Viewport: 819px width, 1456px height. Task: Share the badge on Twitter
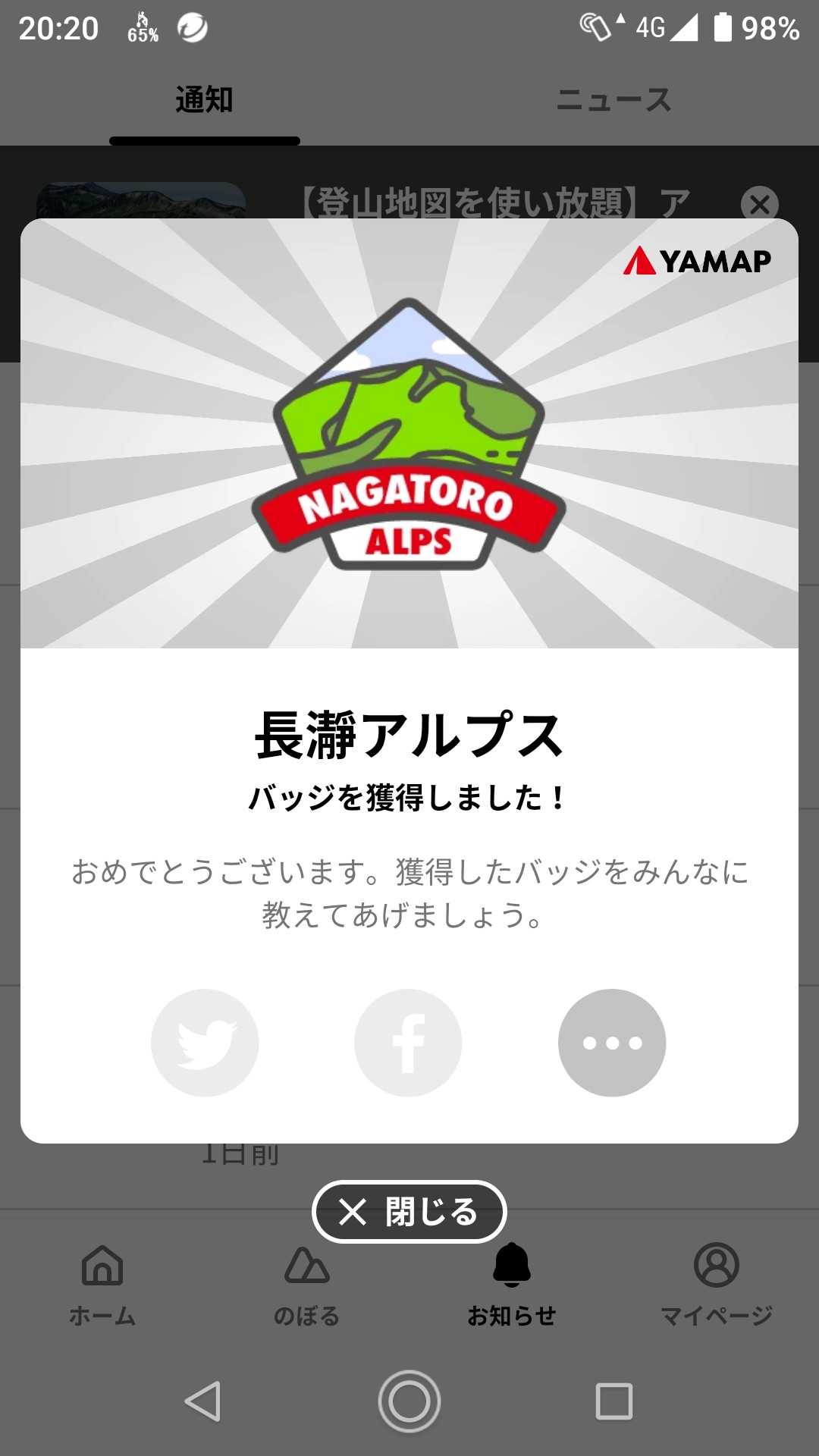tap(205, 1043)
